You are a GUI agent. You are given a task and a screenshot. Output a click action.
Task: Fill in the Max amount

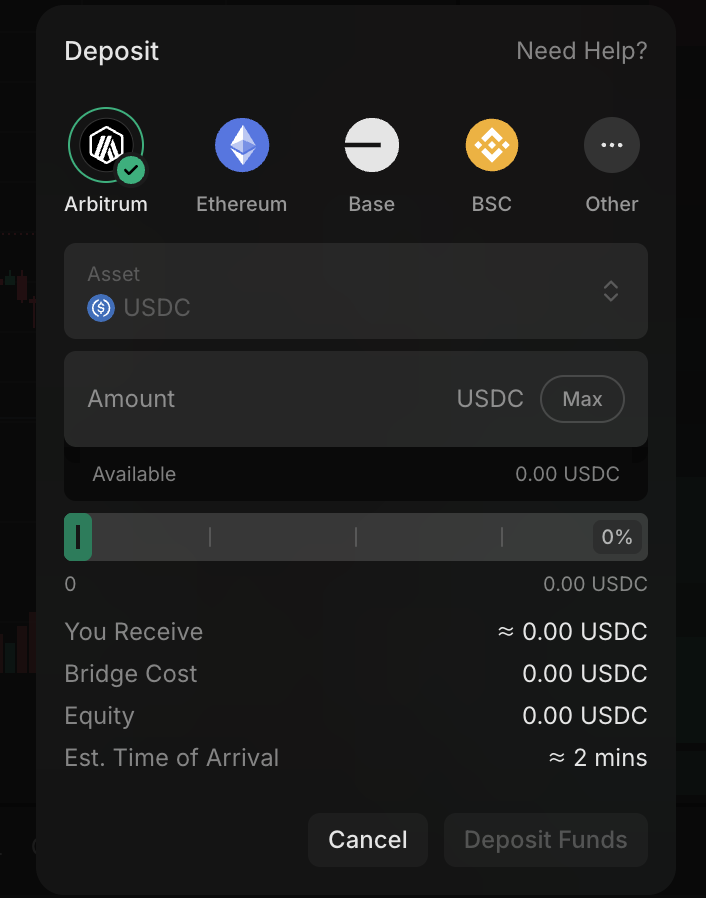582,399
